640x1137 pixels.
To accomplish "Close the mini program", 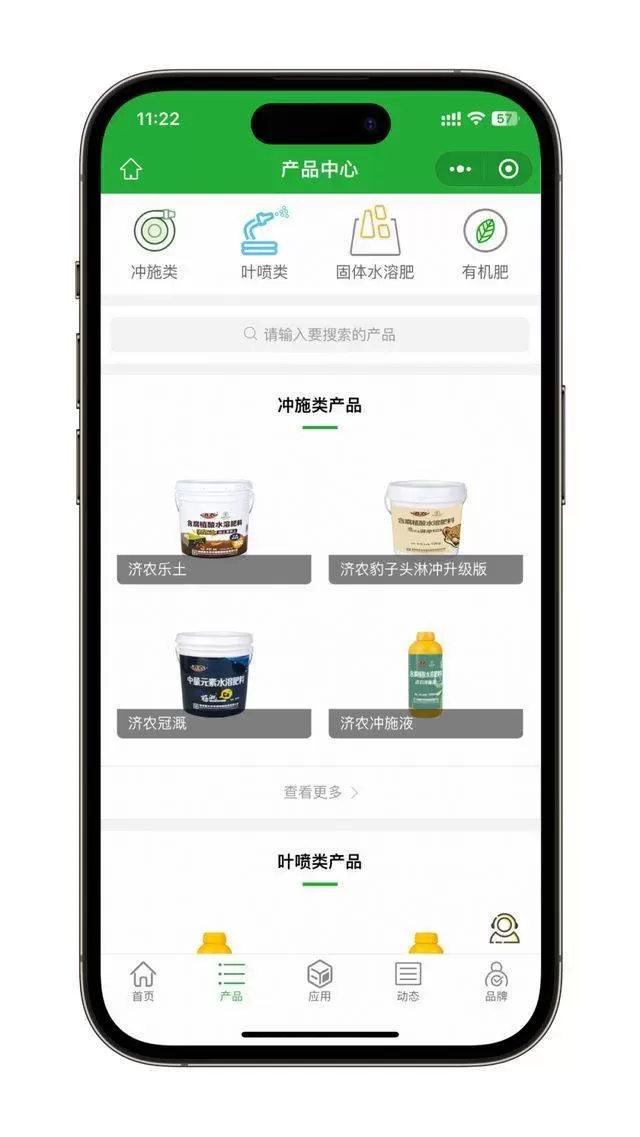I will point(508,169).
